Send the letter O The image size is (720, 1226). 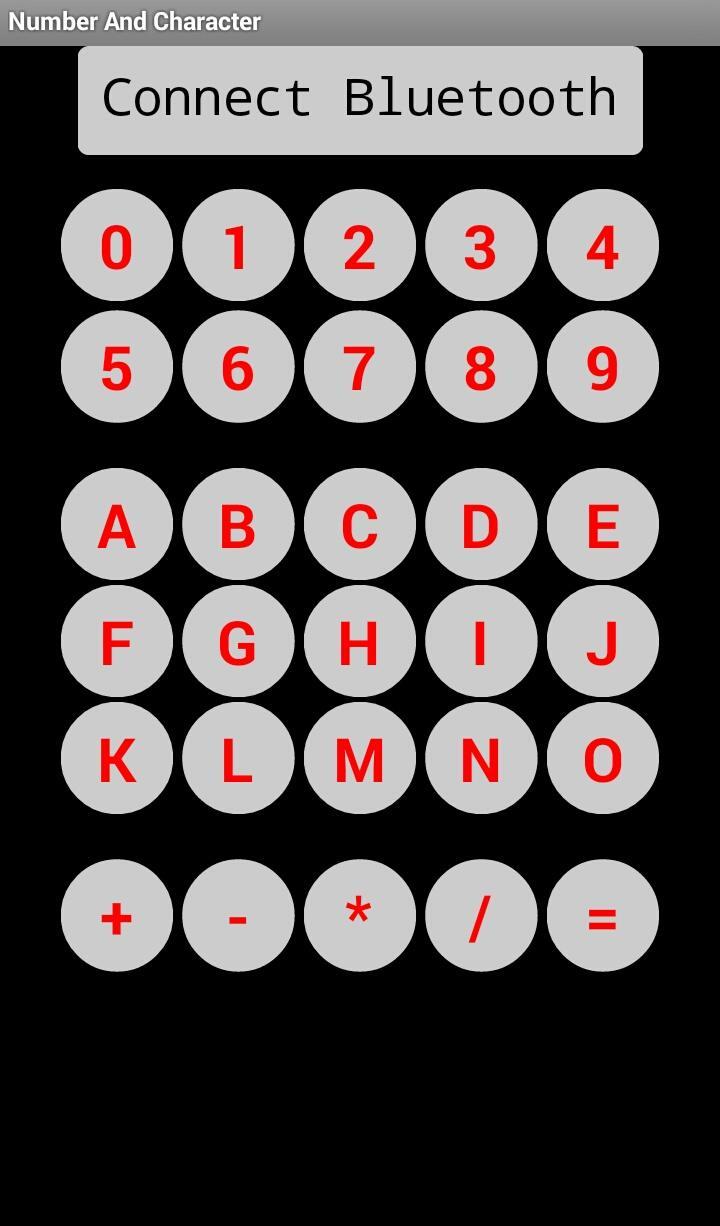pos(602,759)
